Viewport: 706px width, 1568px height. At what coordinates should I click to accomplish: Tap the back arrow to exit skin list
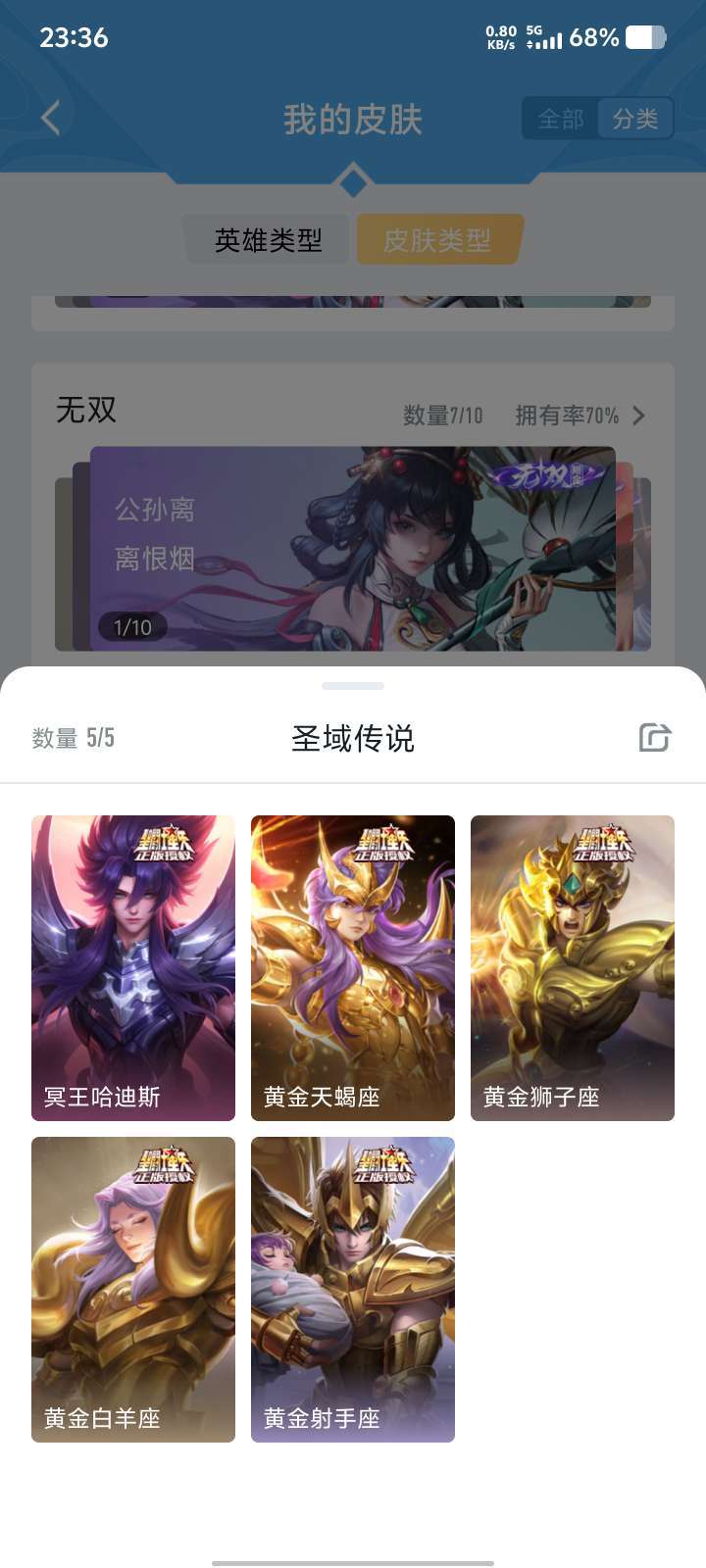tap(49, 118)
